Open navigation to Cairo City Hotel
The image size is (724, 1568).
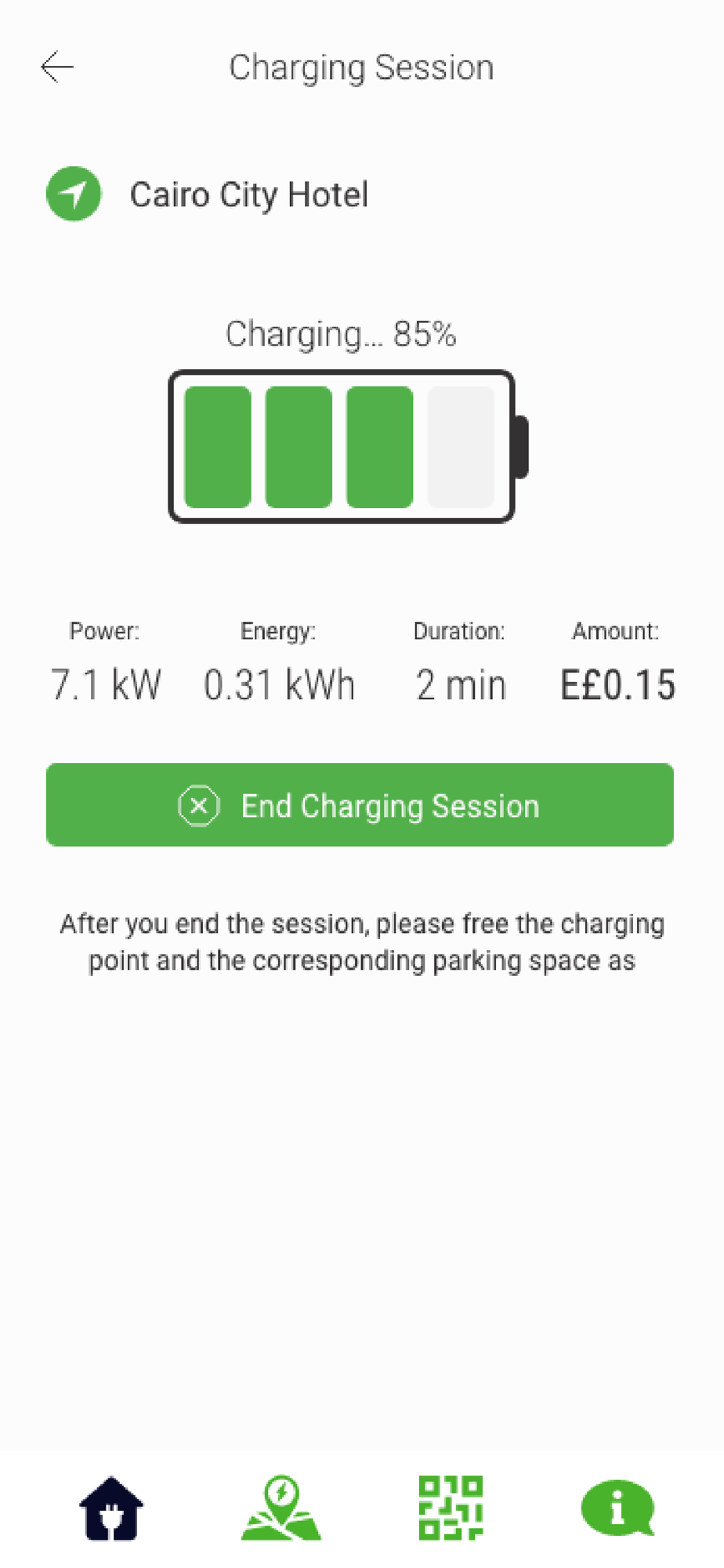(74, 194)
